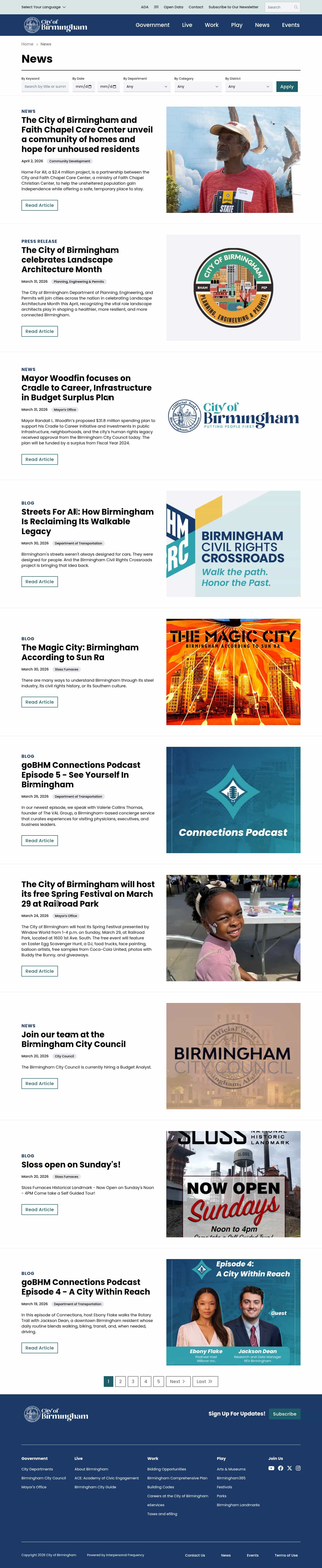322x1568 pixels.
Task: Open the city's Facebook page
Action: [x=281, y=1468]
